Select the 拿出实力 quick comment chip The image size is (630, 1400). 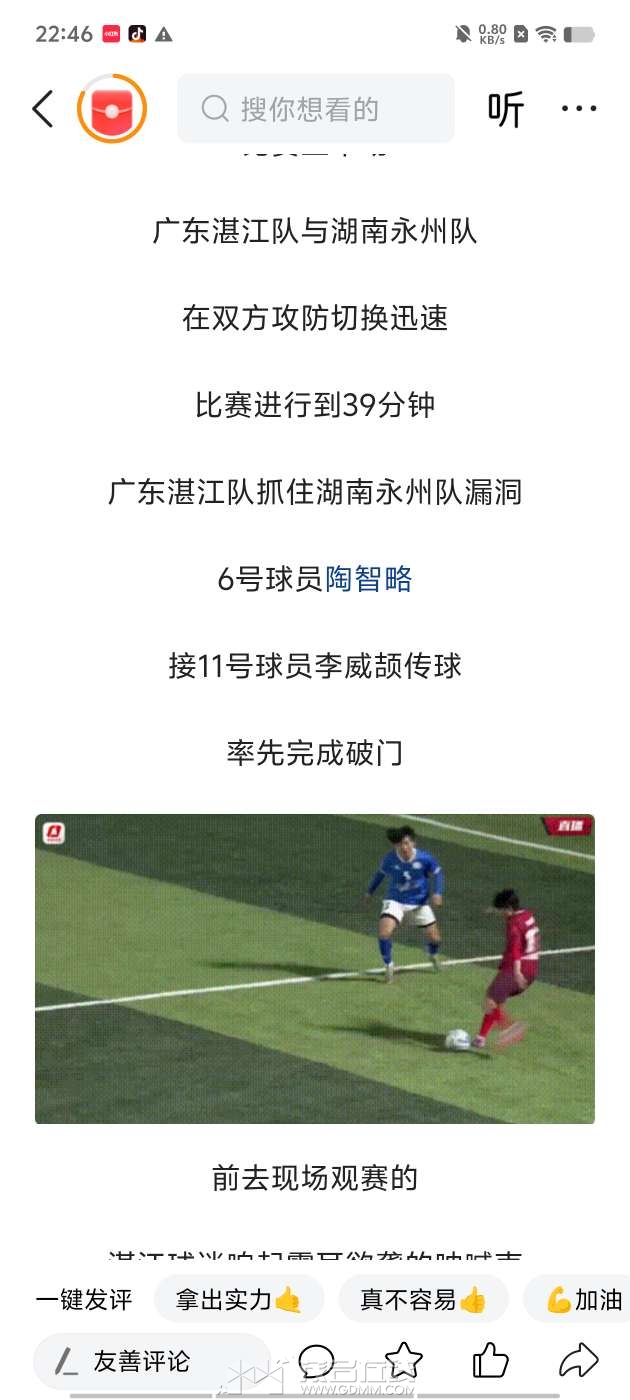pos(239,1299)
